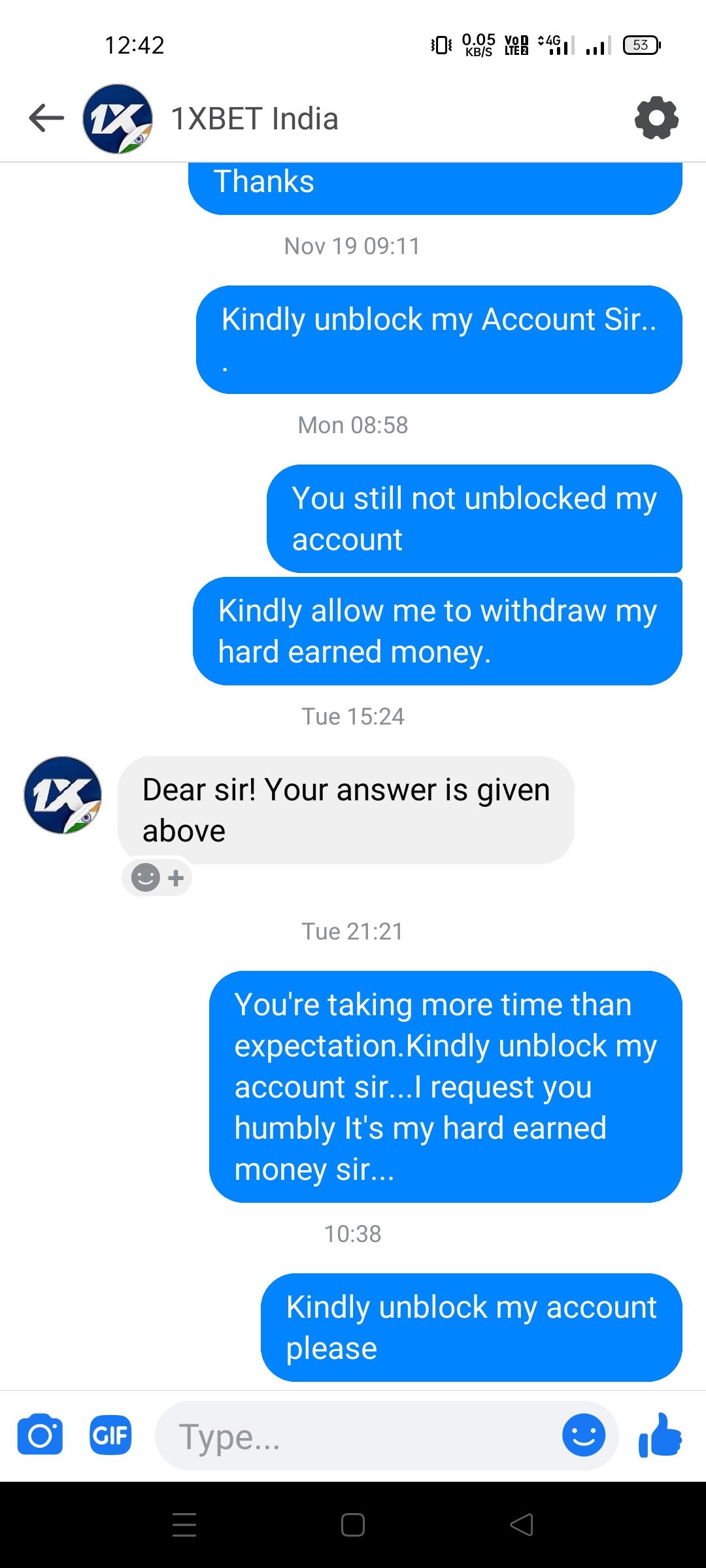Open the GIF picker
The width and height of the screenshot is (706, 1568).
coord(110,1435)
